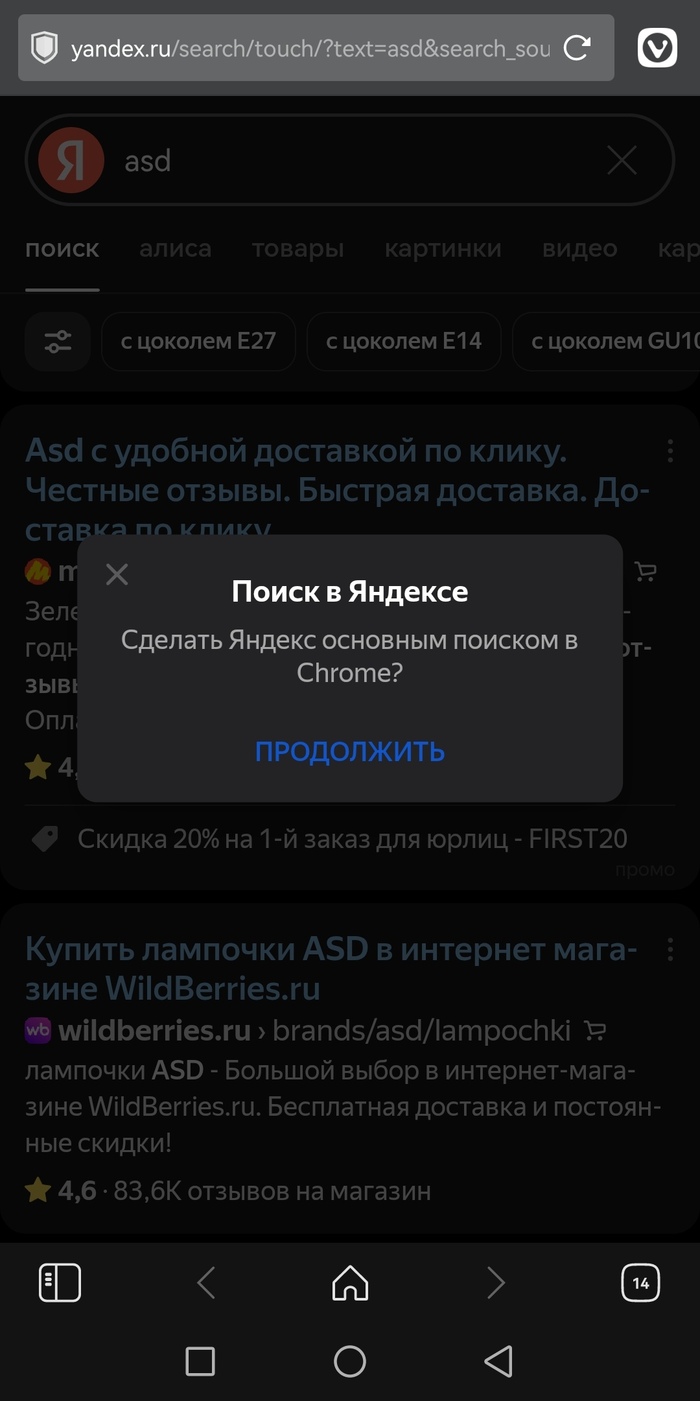Image resolution: width=700 pixels, height=1401 pixels.
Task: Open the search filters icon
Action: tap(58, 342)
